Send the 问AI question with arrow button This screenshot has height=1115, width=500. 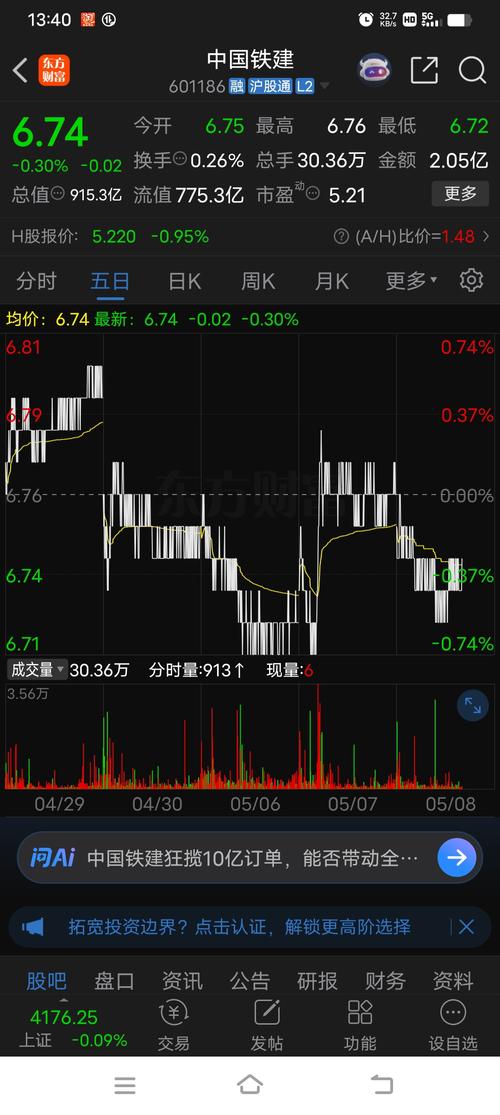(457, 858)
